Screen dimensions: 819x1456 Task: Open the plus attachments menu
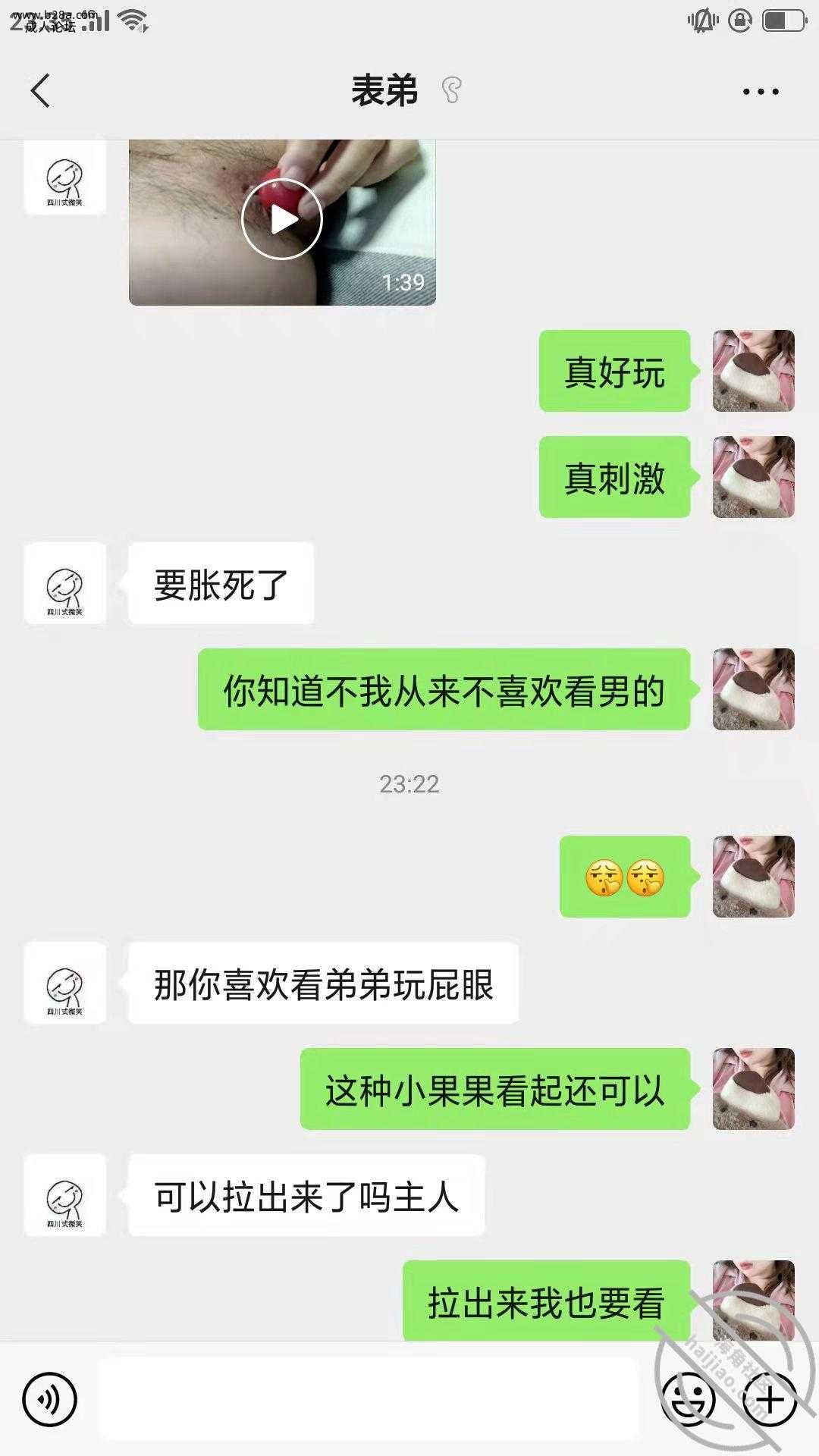tap(769, 1398)
